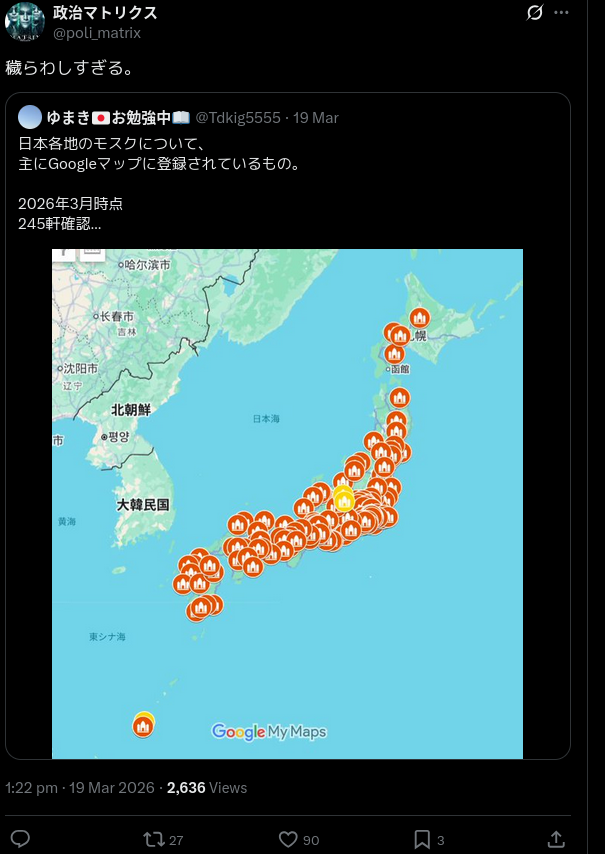Open the post's overflow menu dots
This screenshot has width=605, height=854.
pyautogui.click(x=562, y=13)
